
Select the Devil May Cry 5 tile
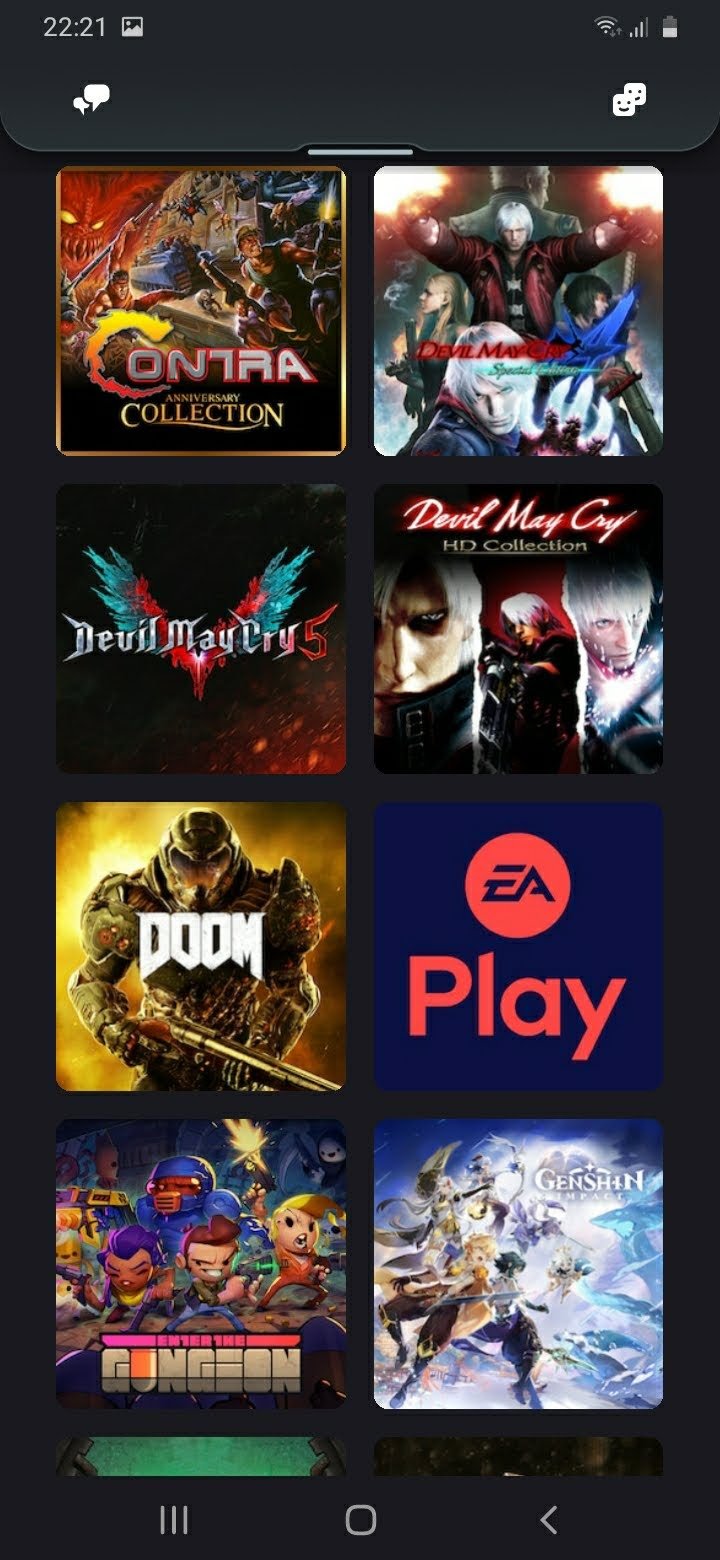pos(201,629)
